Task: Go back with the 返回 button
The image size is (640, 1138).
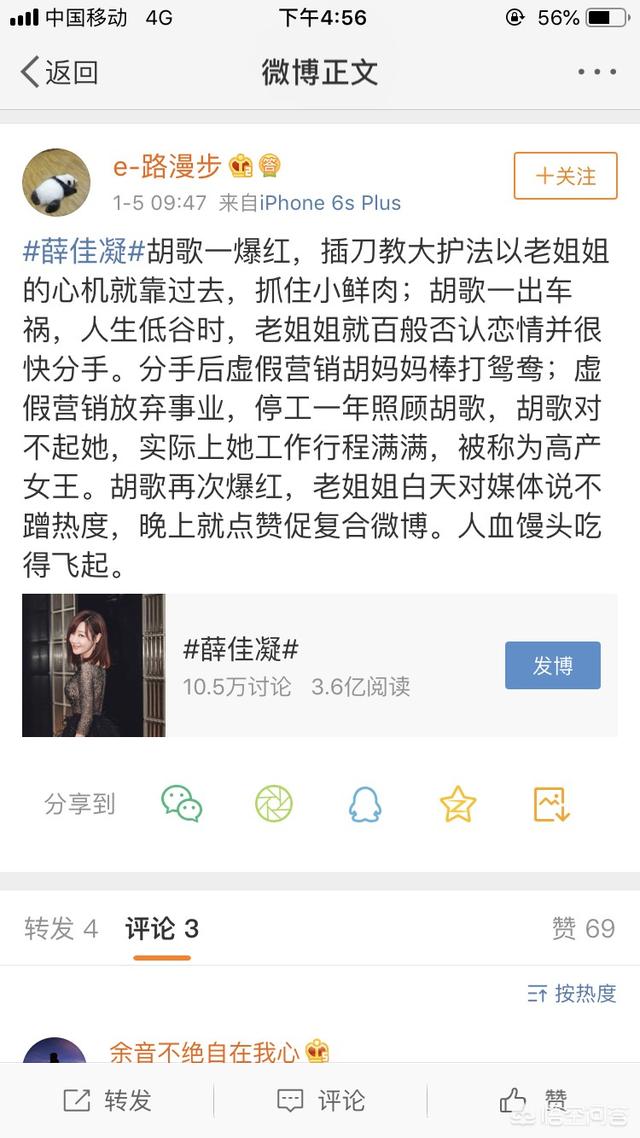Action: [x=60, y=72]
